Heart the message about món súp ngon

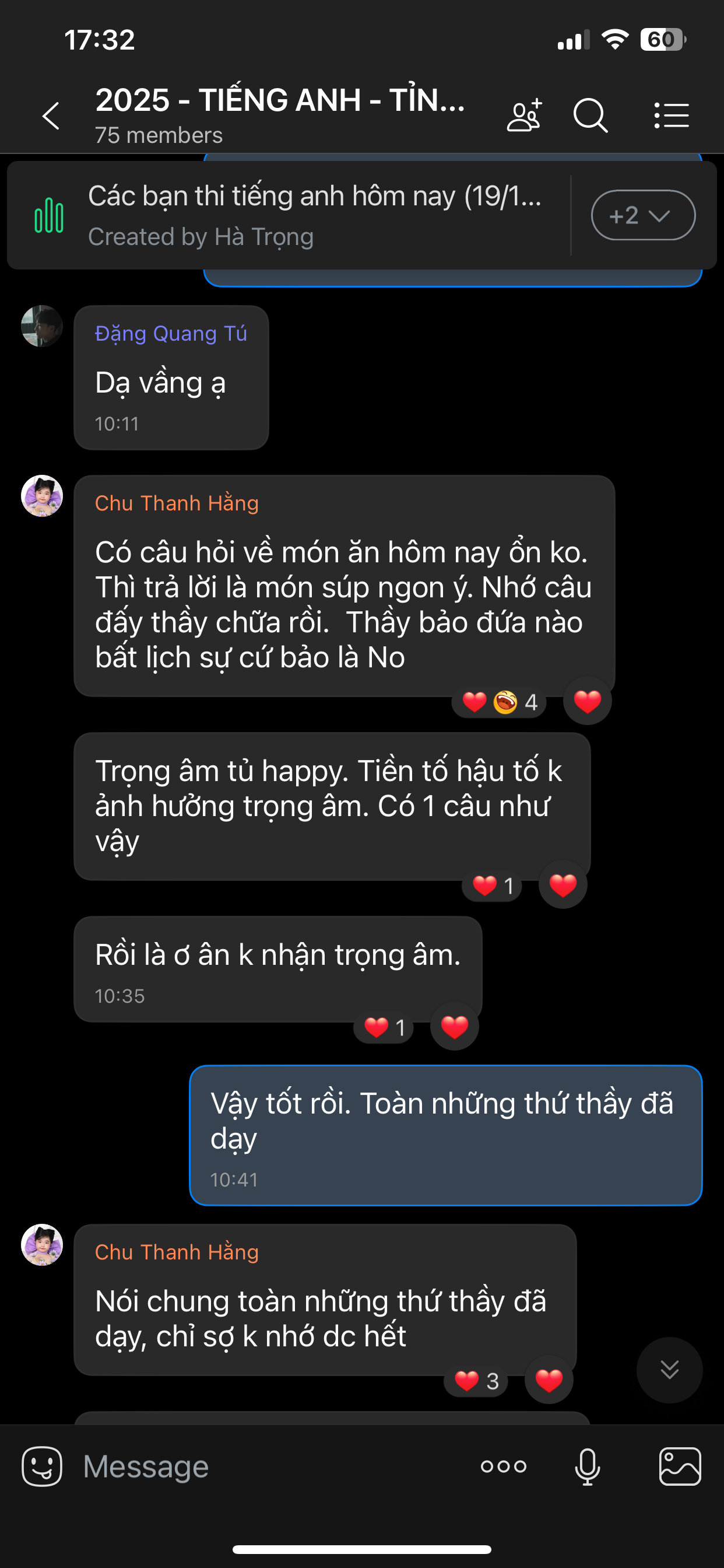587,701
